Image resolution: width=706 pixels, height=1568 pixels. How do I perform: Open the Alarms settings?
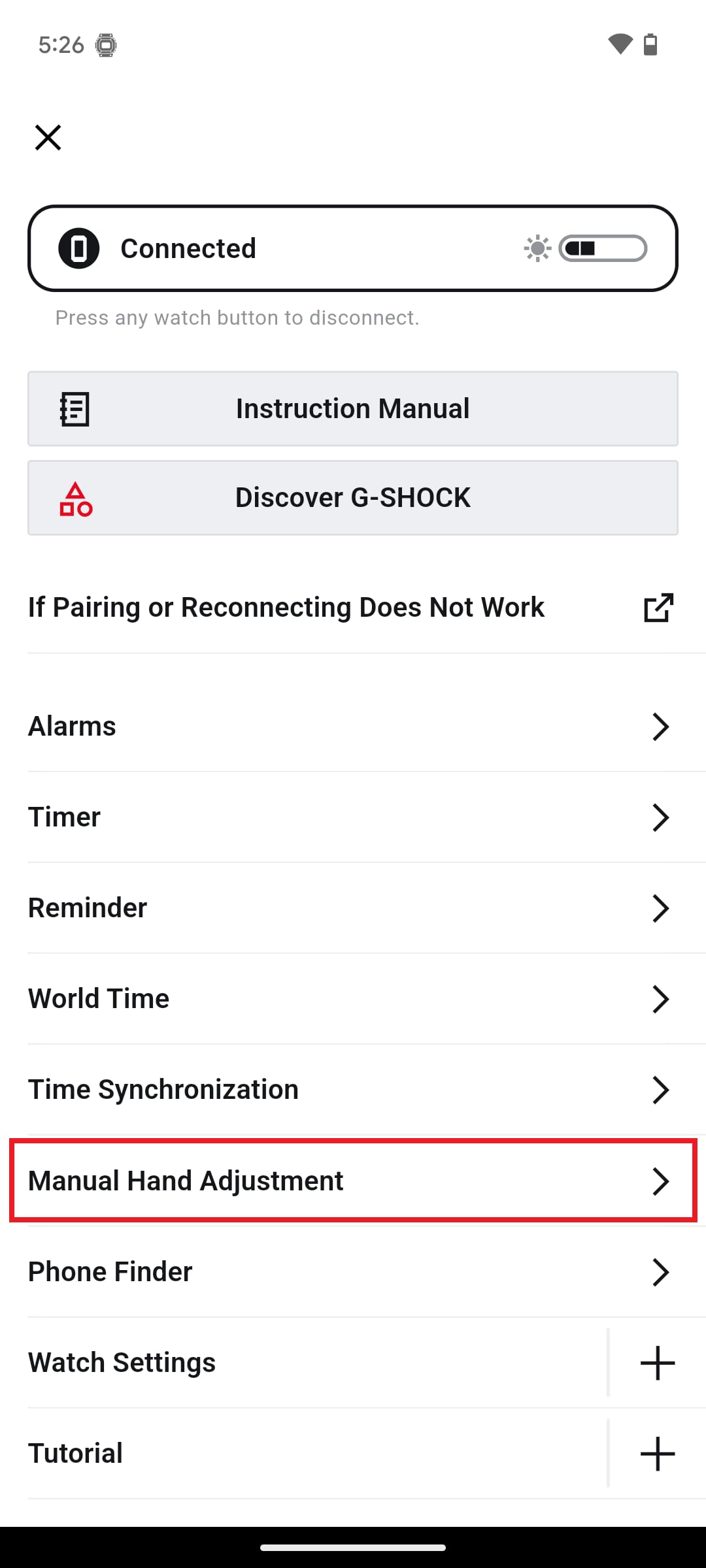(353, 727)
